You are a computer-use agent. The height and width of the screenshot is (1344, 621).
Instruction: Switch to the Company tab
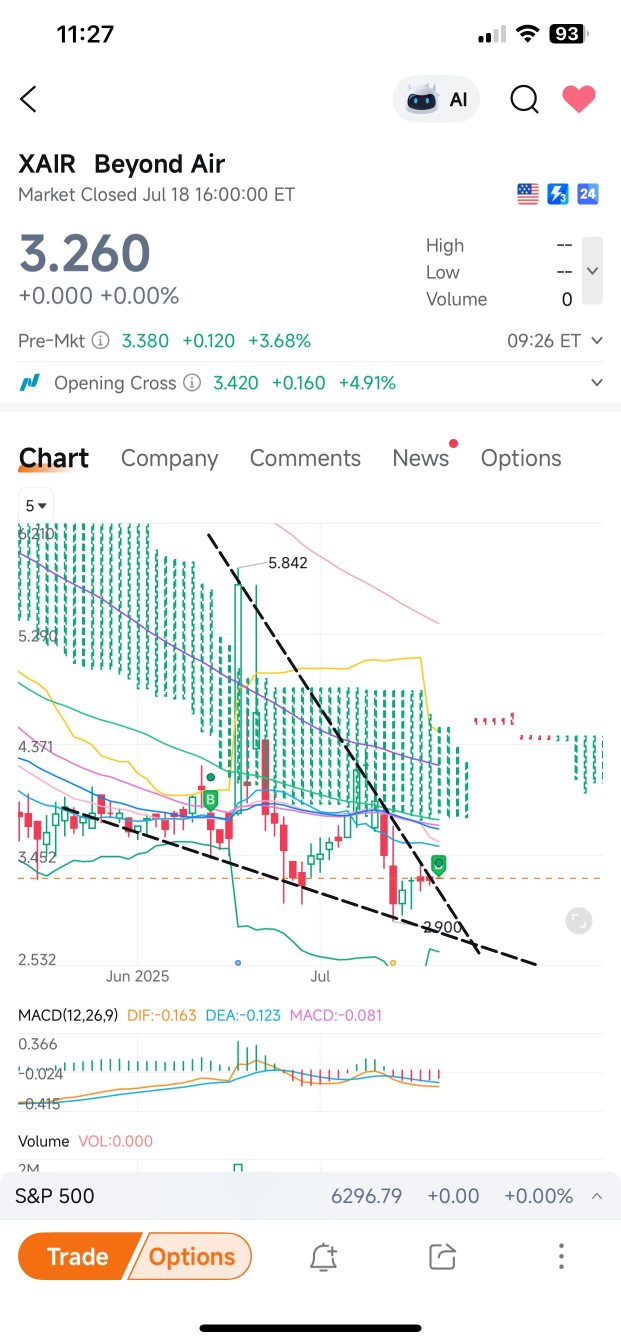(169, 458)
